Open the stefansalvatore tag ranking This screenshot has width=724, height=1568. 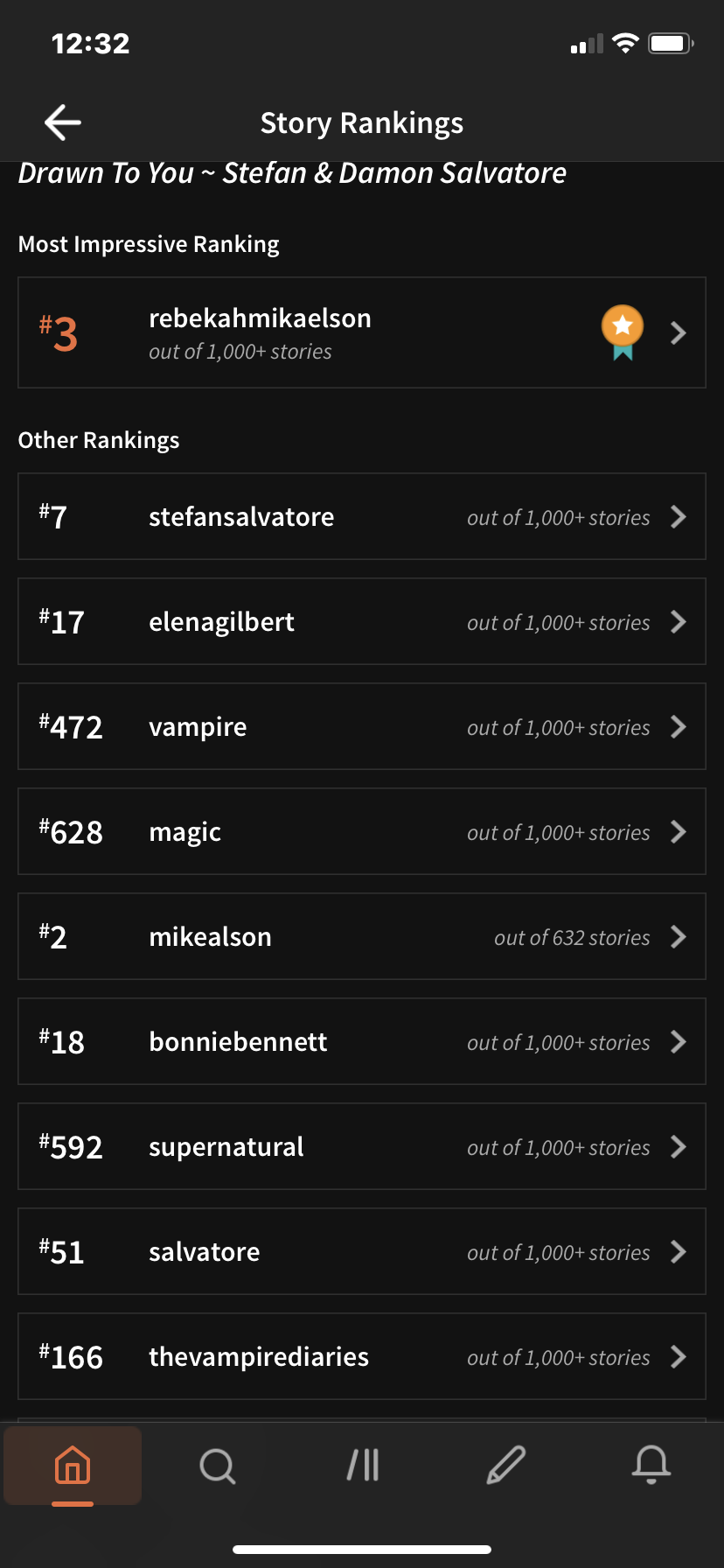pos(362,516)
